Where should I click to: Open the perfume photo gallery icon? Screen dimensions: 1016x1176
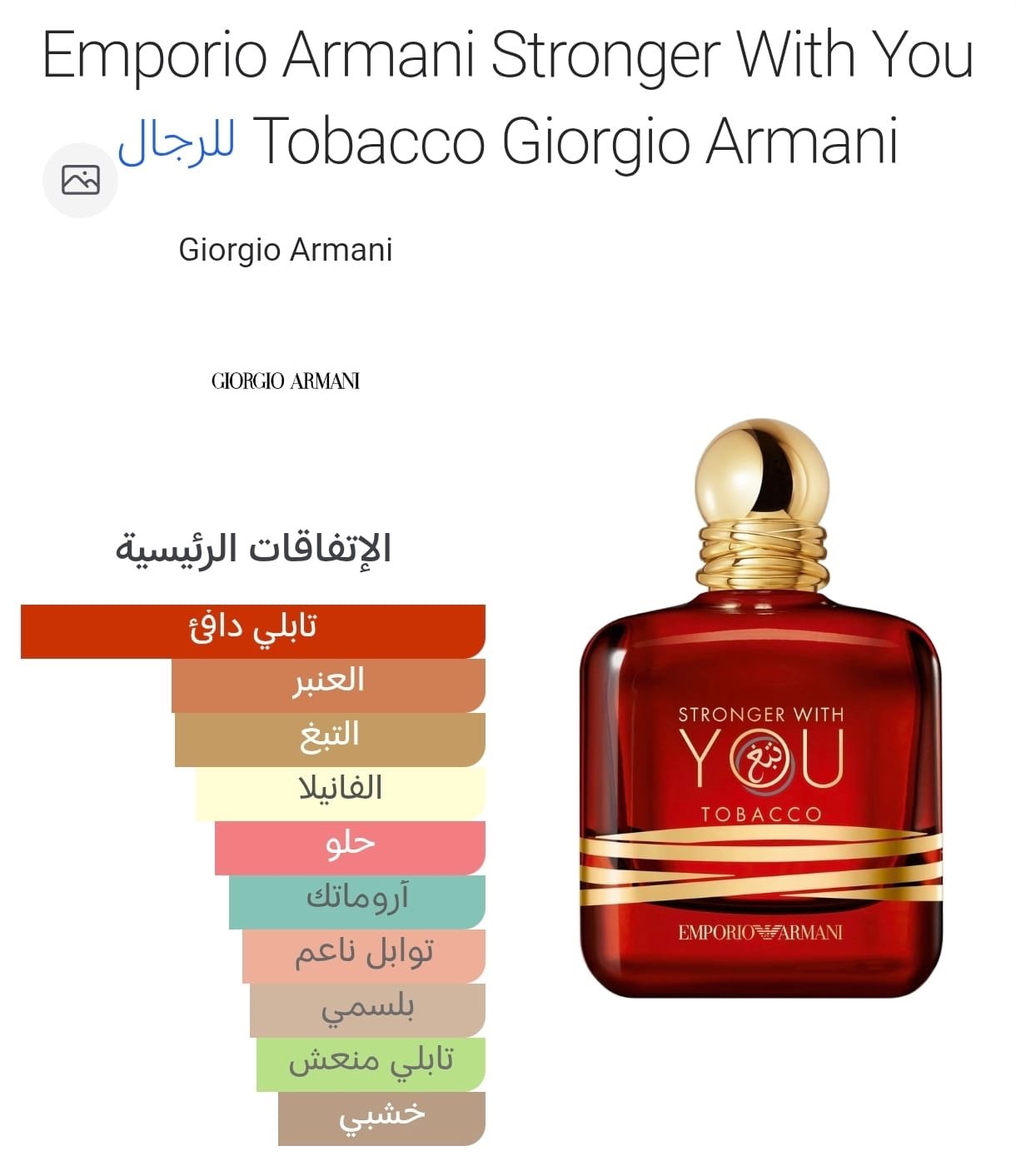[80, 180]
